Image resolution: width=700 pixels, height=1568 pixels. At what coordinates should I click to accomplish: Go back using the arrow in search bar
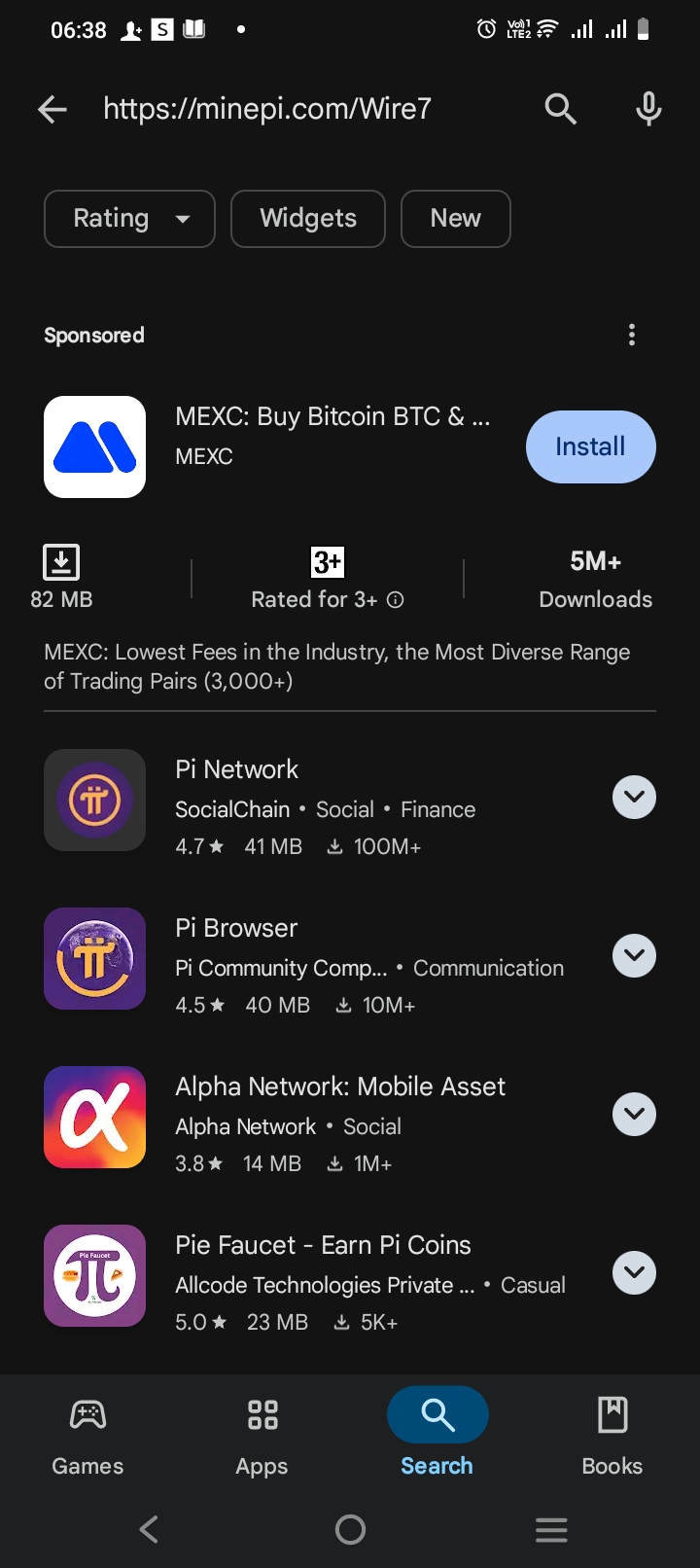[x=52, y=109]
